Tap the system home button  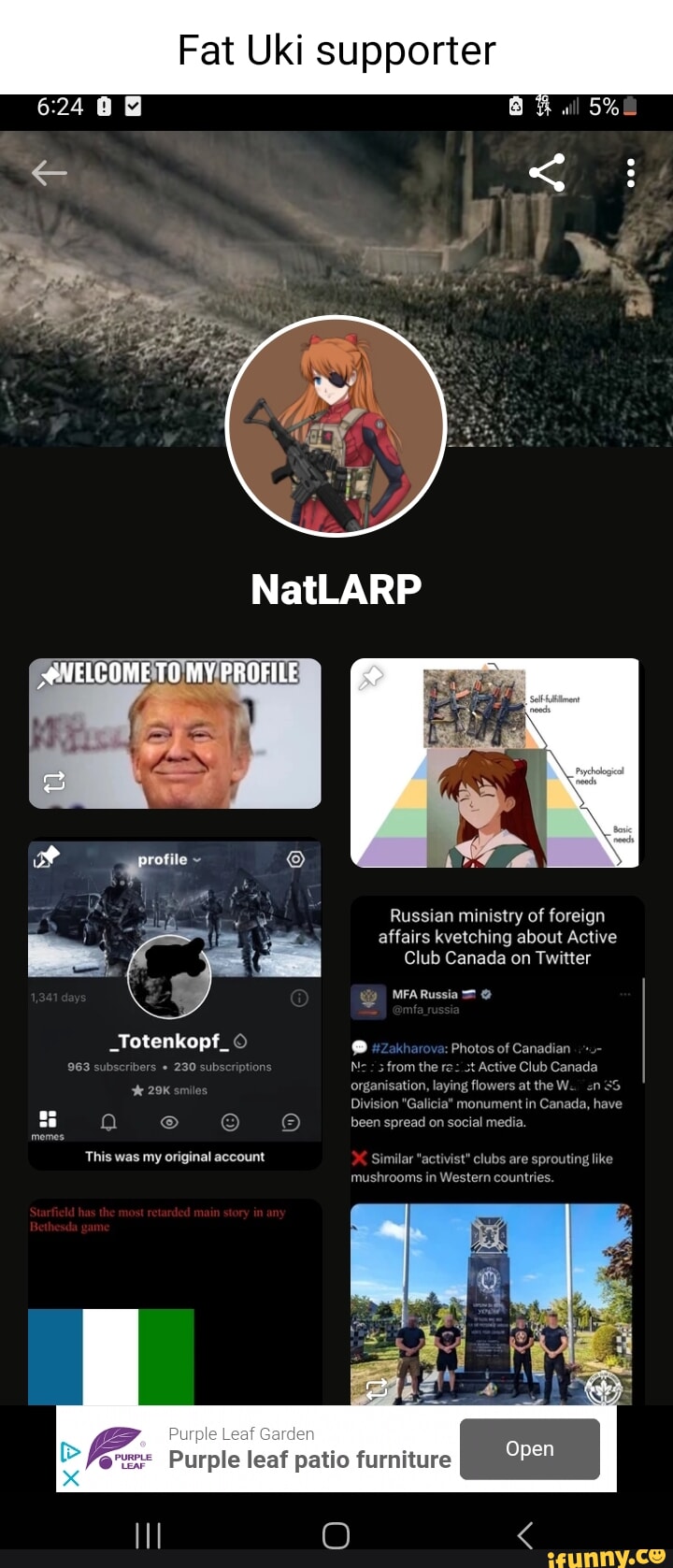point(336,1535)
